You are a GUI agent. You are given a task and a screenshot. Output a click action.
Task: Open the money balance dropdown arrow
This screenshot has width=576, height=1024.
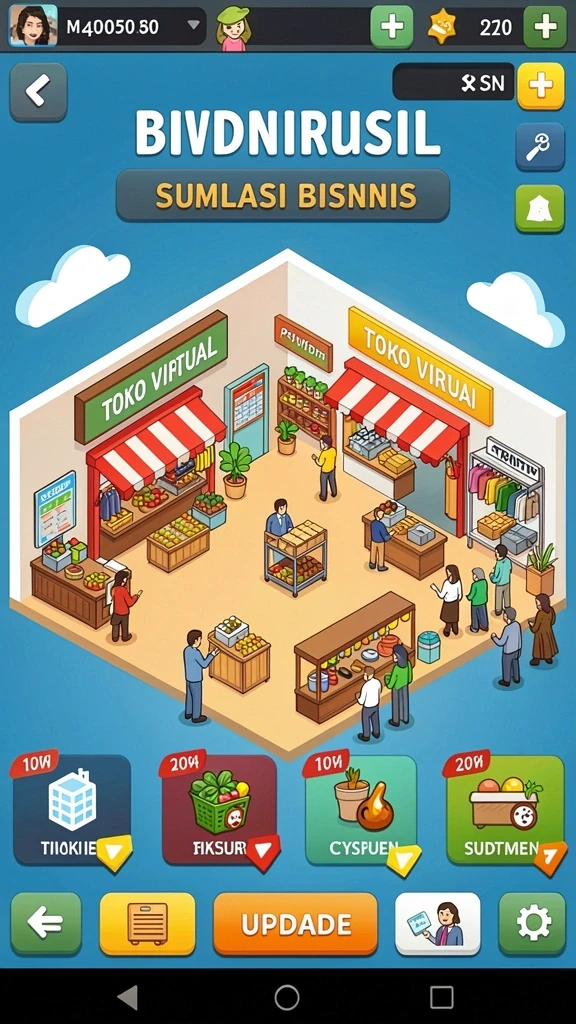click(x=193, y=25)
